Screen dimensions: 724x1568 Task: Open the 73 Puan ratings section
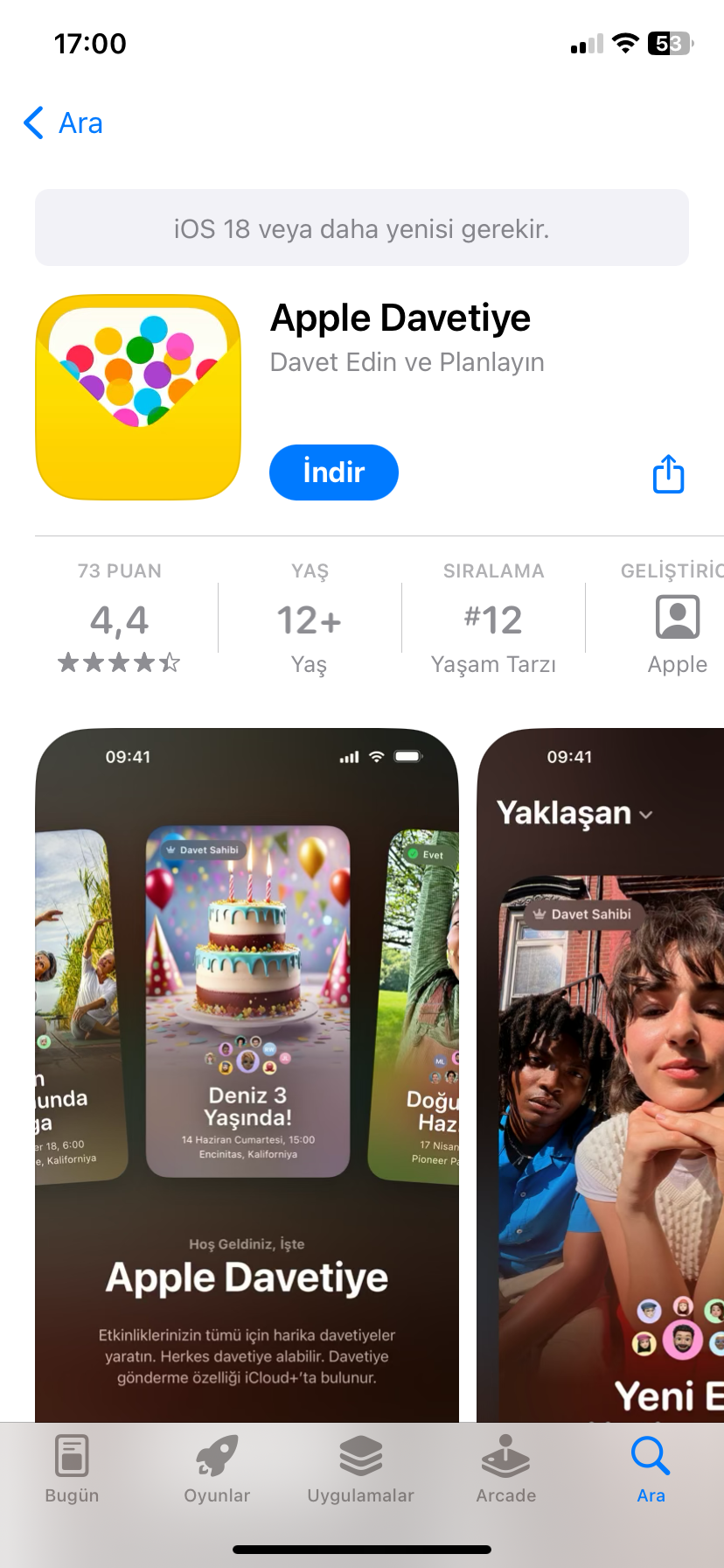[x=120, y=619]
